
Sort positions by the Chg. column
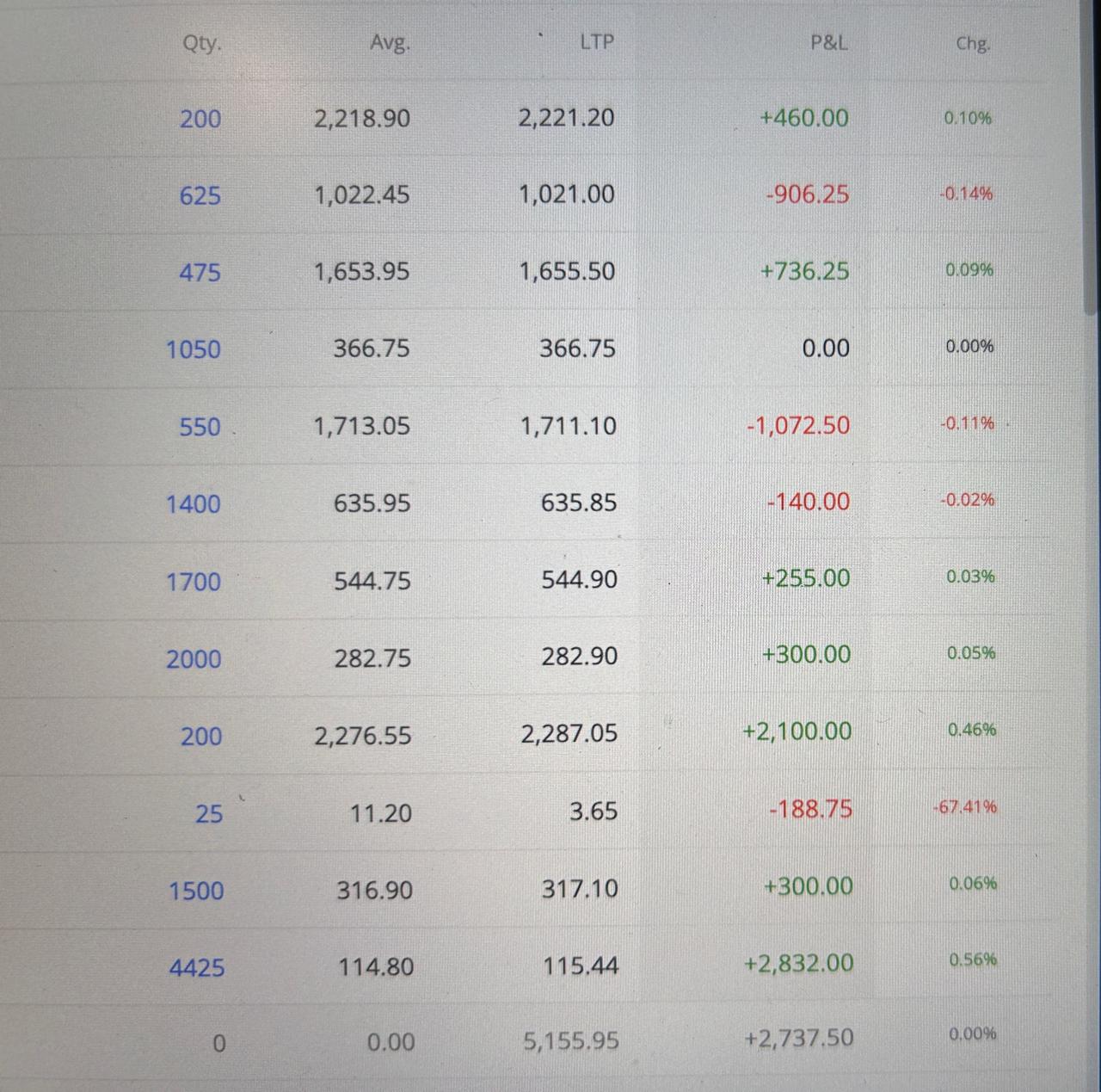click(x=973, y=43)
